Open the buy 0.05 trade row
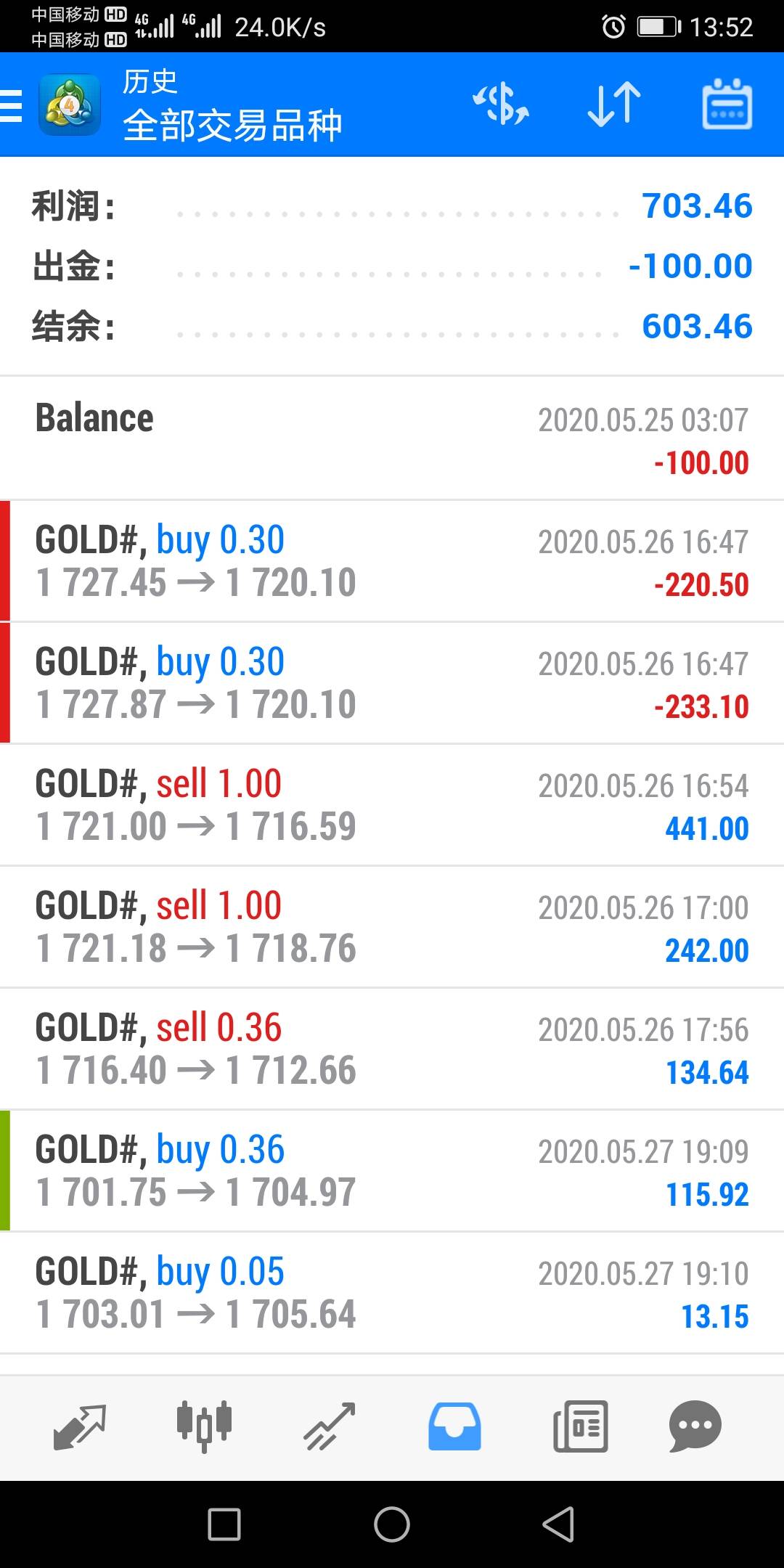784x1568 pixels. [x=392, y=1293]
